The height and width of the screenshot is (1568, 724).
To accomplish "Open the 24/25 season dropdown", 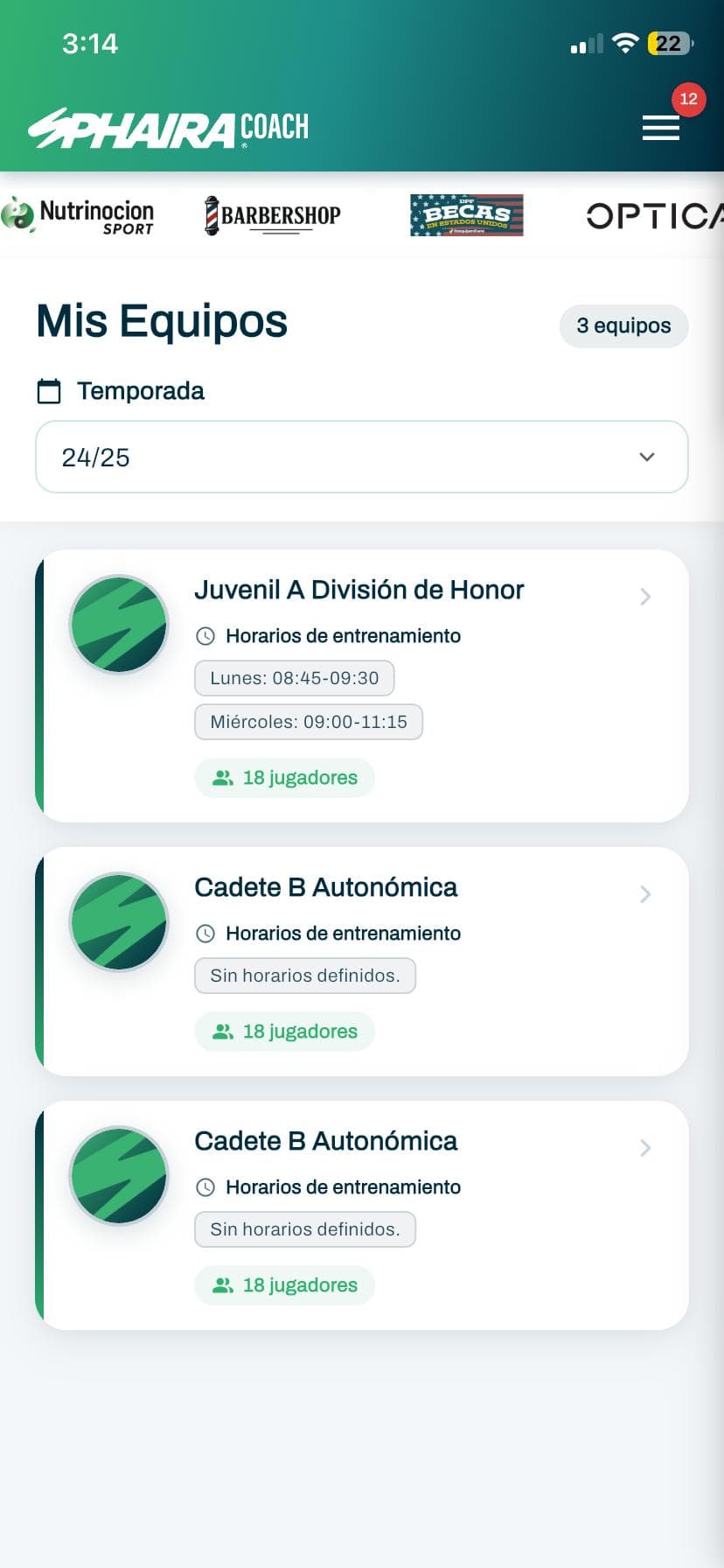I will 362,457.
